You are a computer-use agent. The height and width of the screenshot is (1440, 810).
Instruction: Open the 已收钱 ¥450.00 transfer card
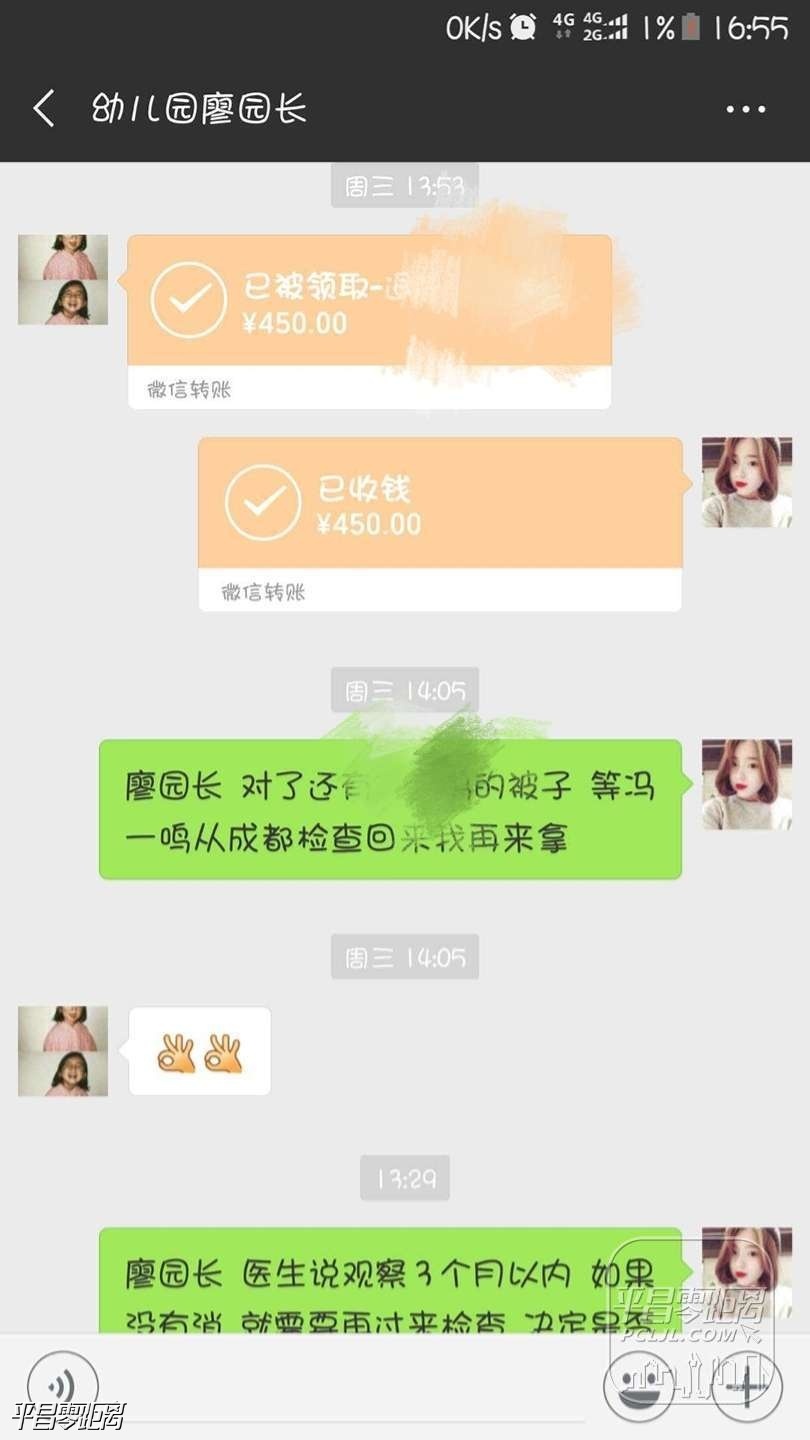tap(440, 522)
